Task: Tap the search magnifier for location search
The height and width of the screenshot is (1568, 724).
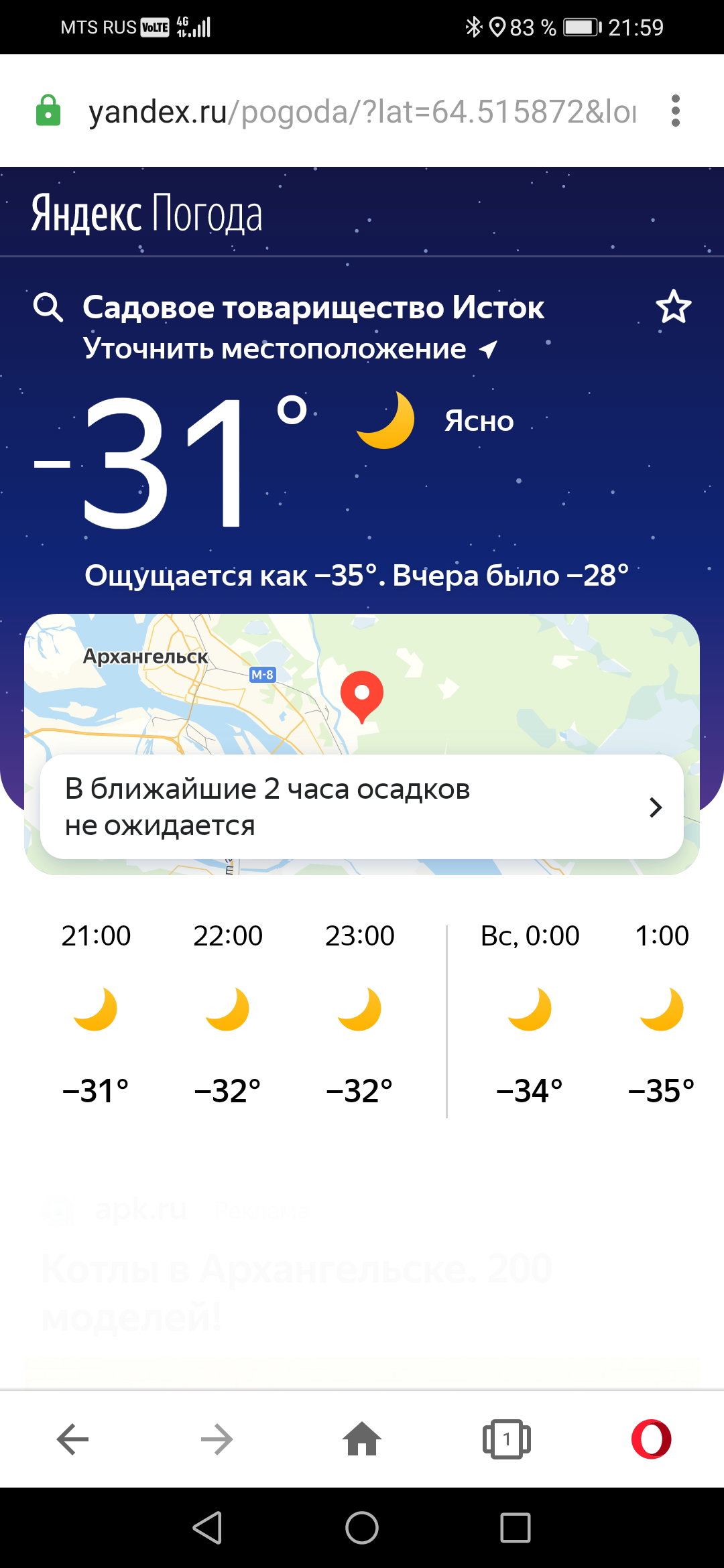Action: tap(48, 308)
